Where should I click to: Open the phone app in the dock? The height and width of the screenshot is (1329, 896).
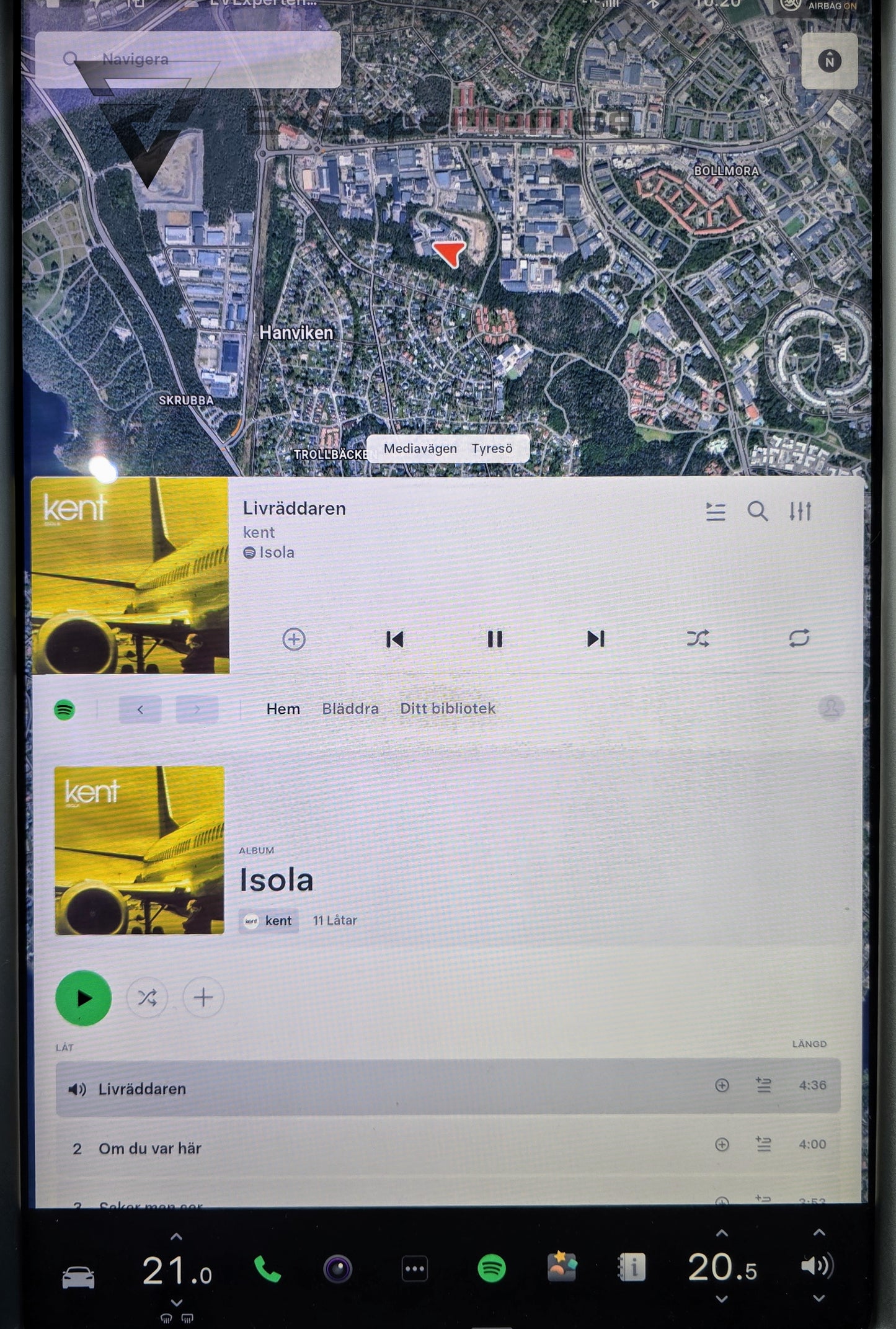(x=267, y=1269)
